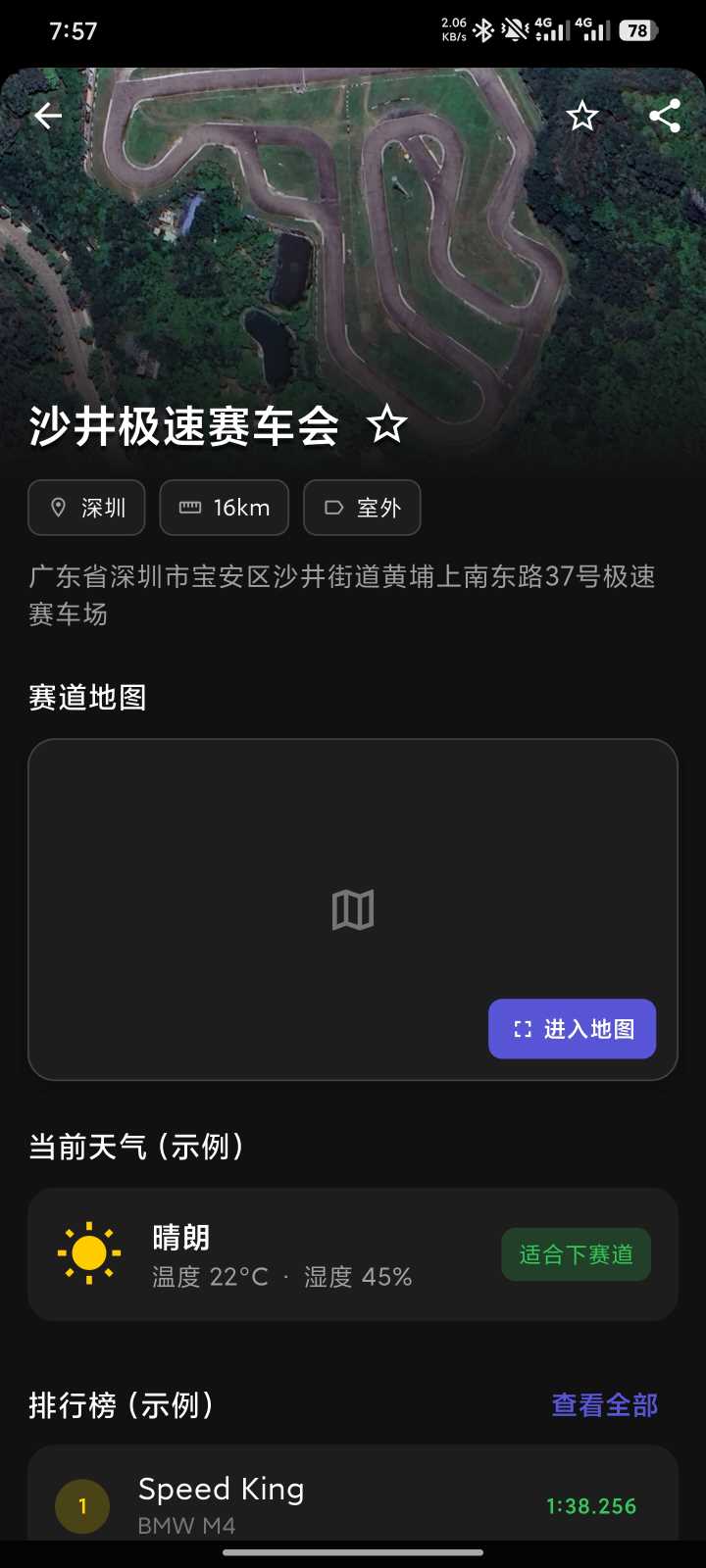Tap the rank 1 badge next to Speed King
706x1568 pixels.
[82, 1505]
